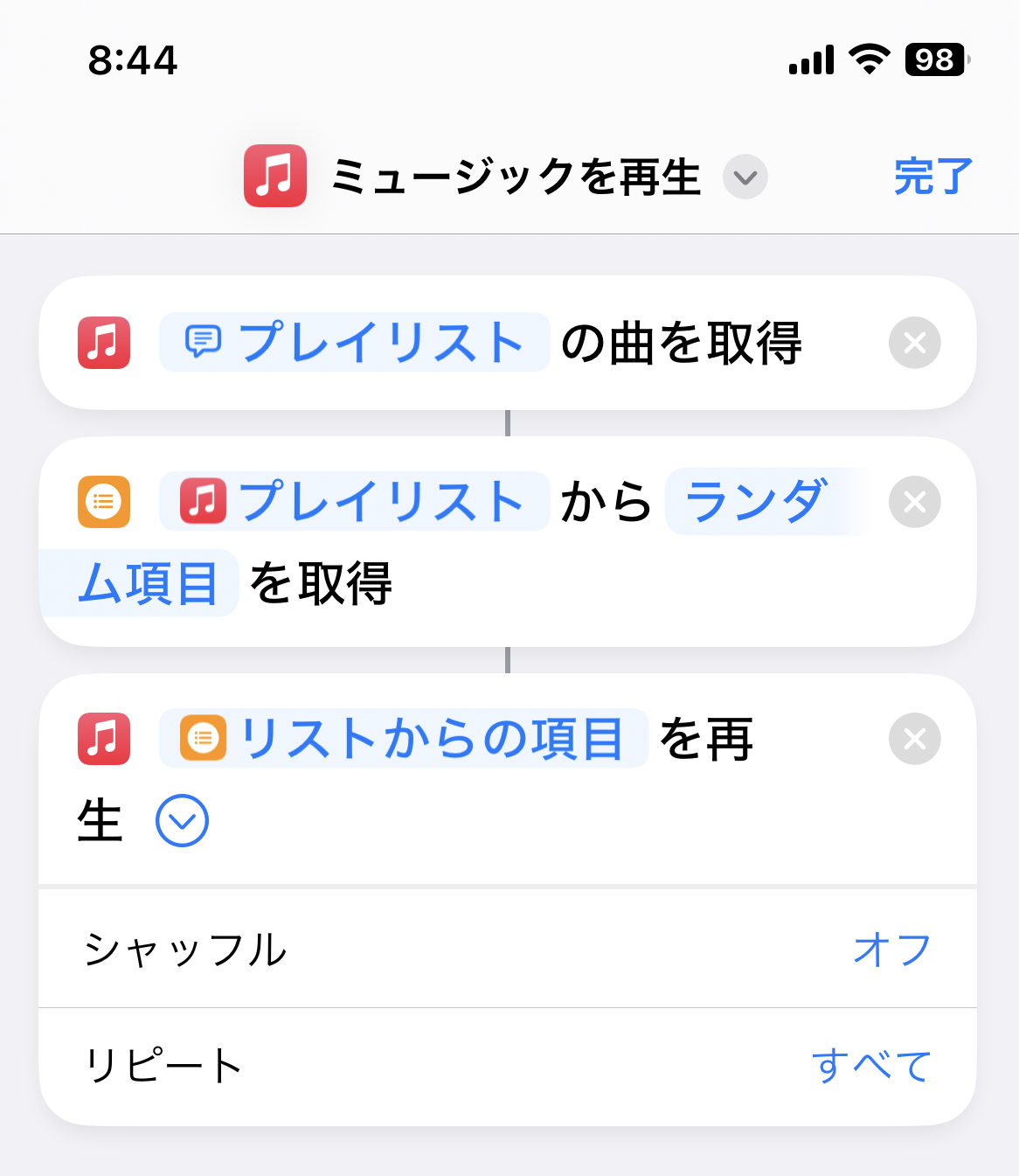Screen dimensions: 1019x1176
Task: Tap the プレイリスト variable before から
Action: (355, 502)
